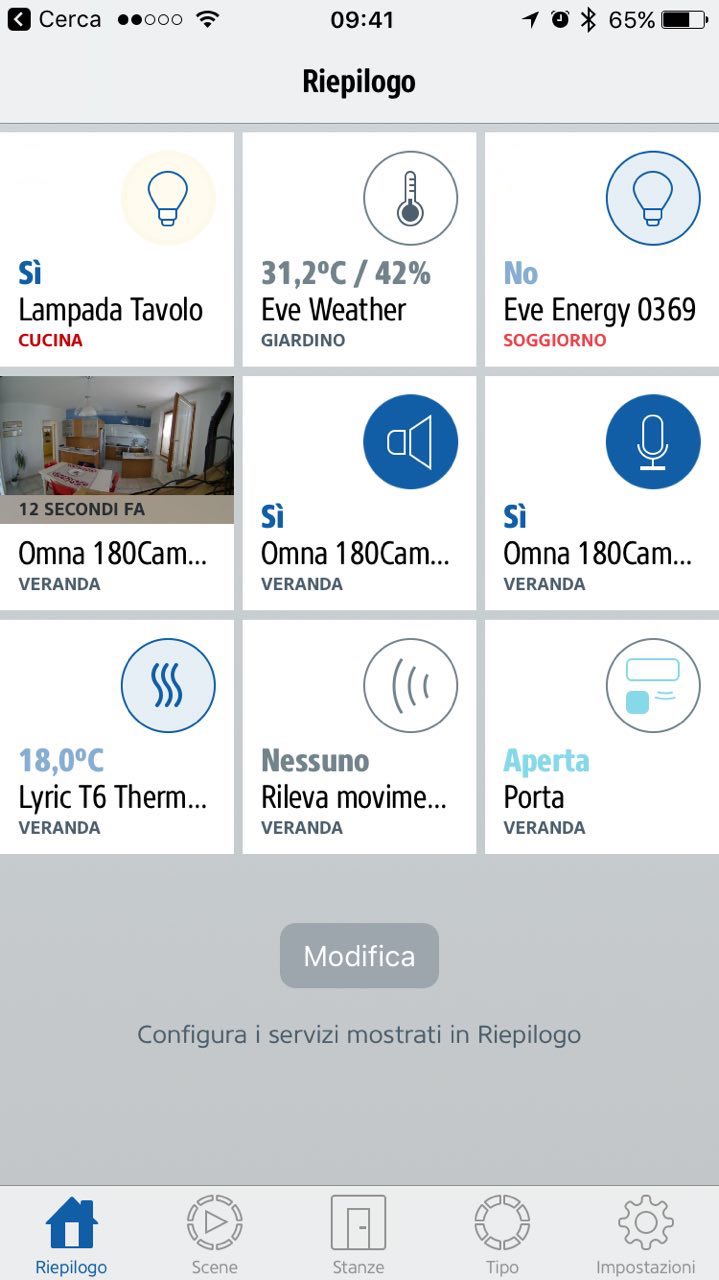Tap the Modifica button
Screen dimensions: 719x1280
pos(359,956)
